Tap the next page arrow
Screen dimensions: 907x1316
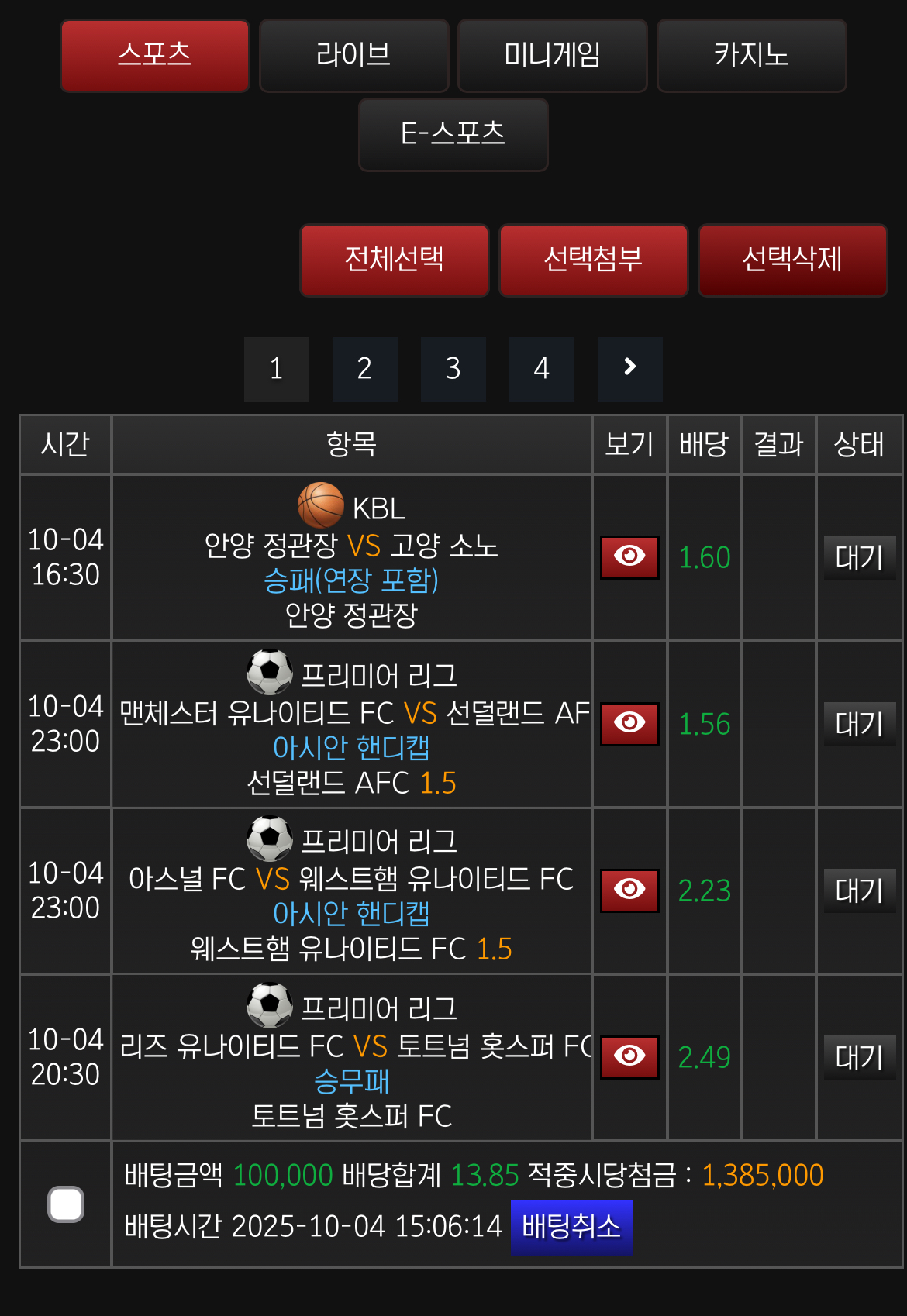tap(629, 369)
